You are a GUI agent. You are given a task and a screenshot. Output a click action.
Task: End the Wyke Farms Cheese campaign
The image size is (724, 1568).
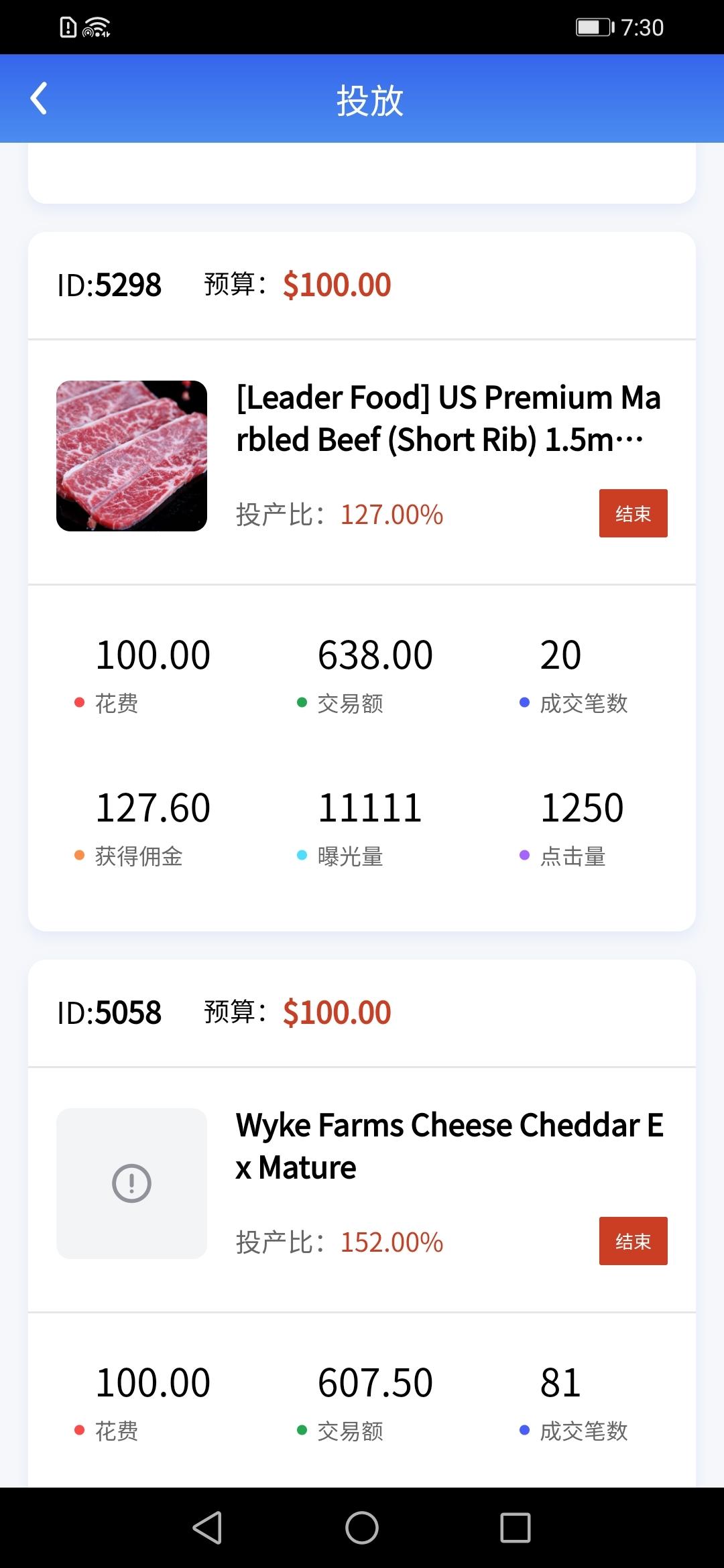click(633, 1241)
